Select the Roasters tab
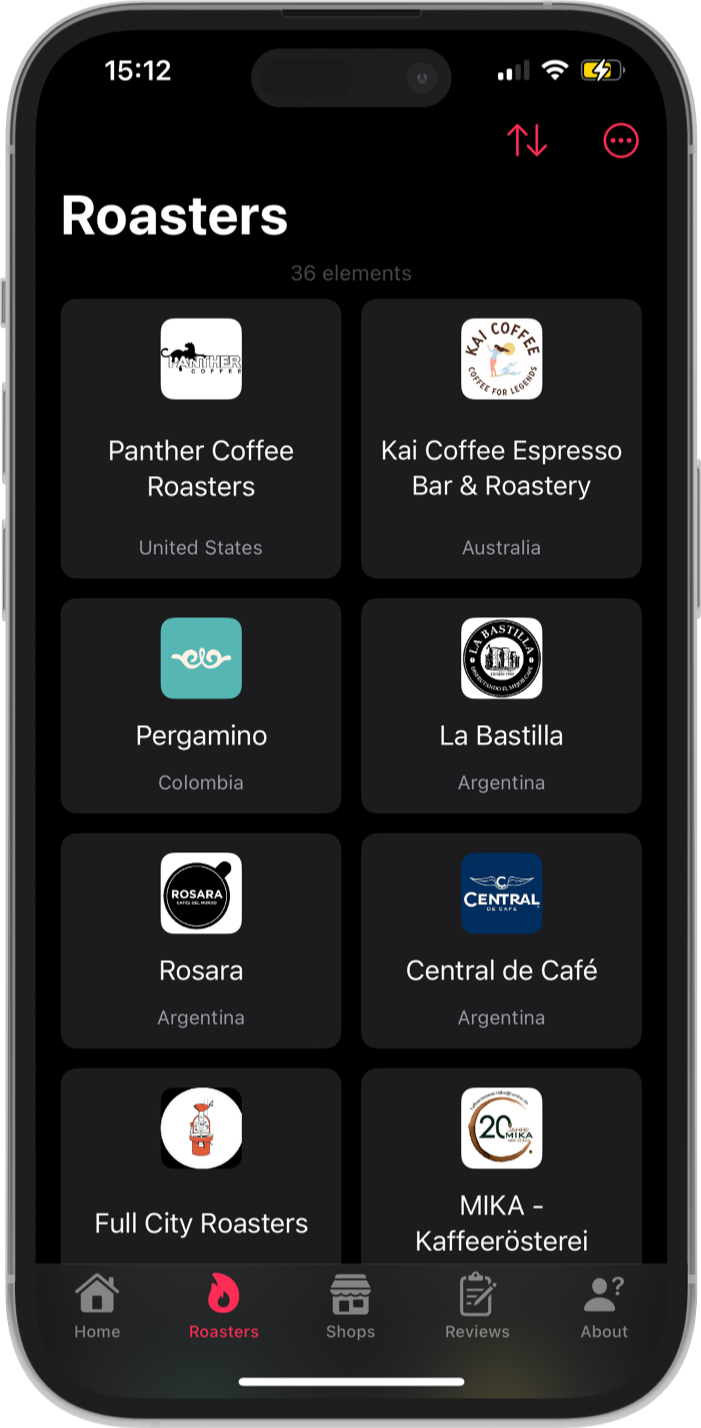 pos(224,1306)
